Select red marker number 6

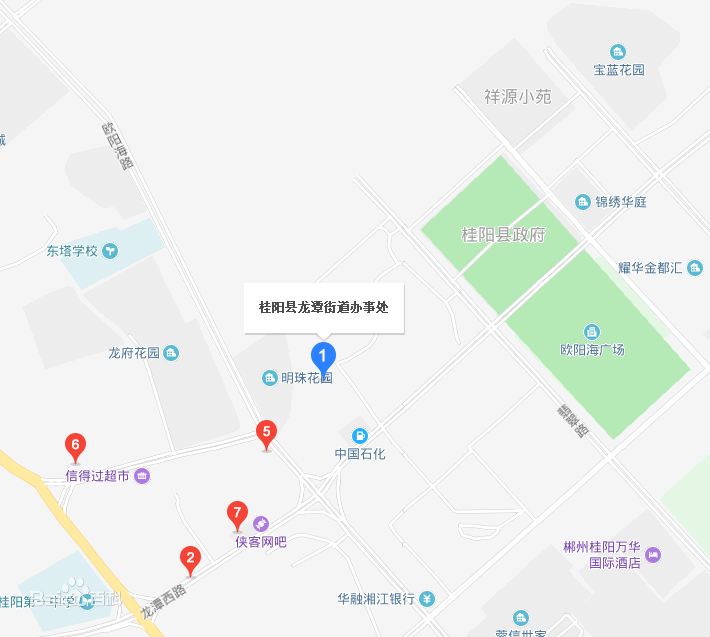(x=75, y=445)
